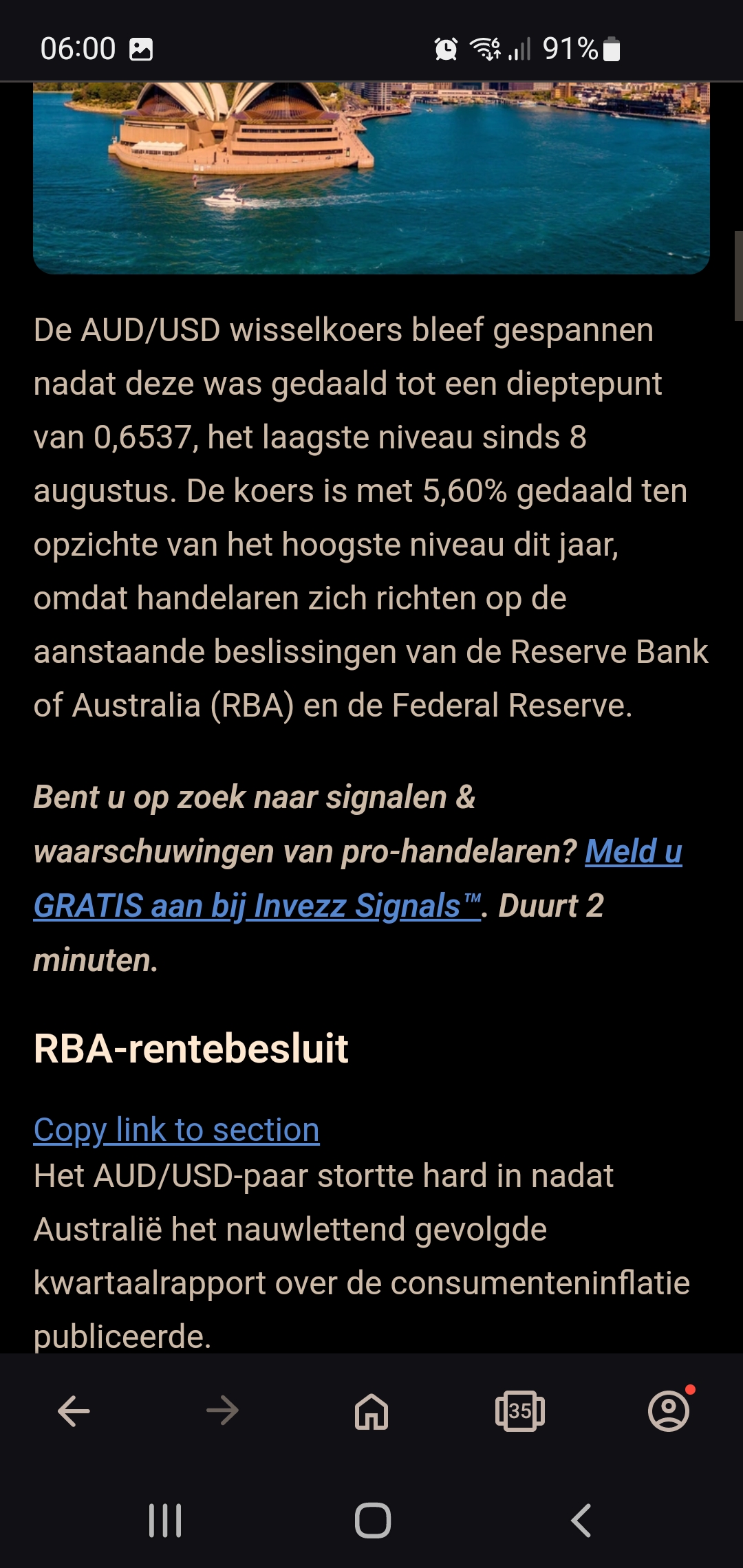Tap 'Copy link to section' link
Screen dimensions: 743x1568
pos(176,1130)
